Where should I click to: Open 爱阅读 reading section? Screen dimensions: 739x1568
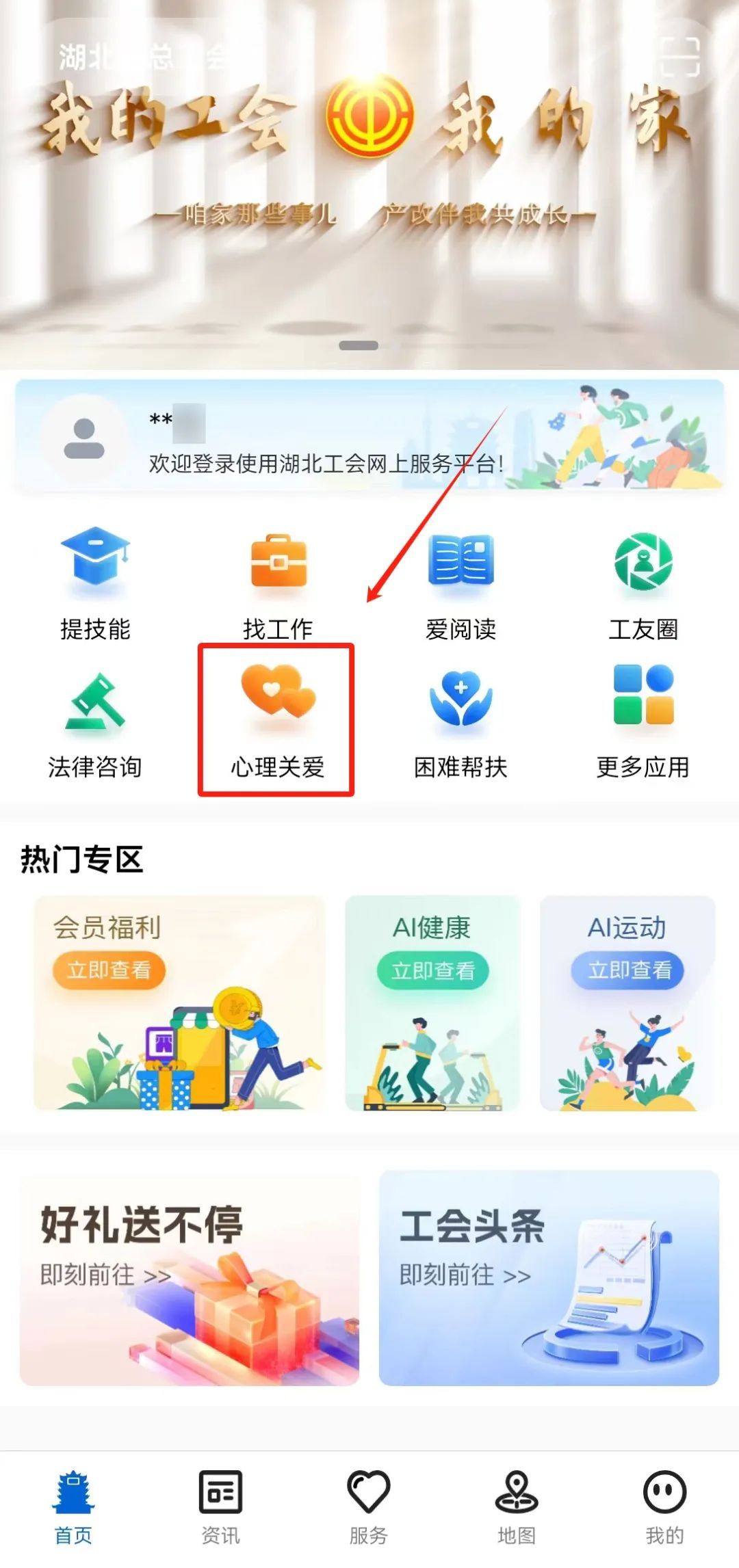[461, 583]
